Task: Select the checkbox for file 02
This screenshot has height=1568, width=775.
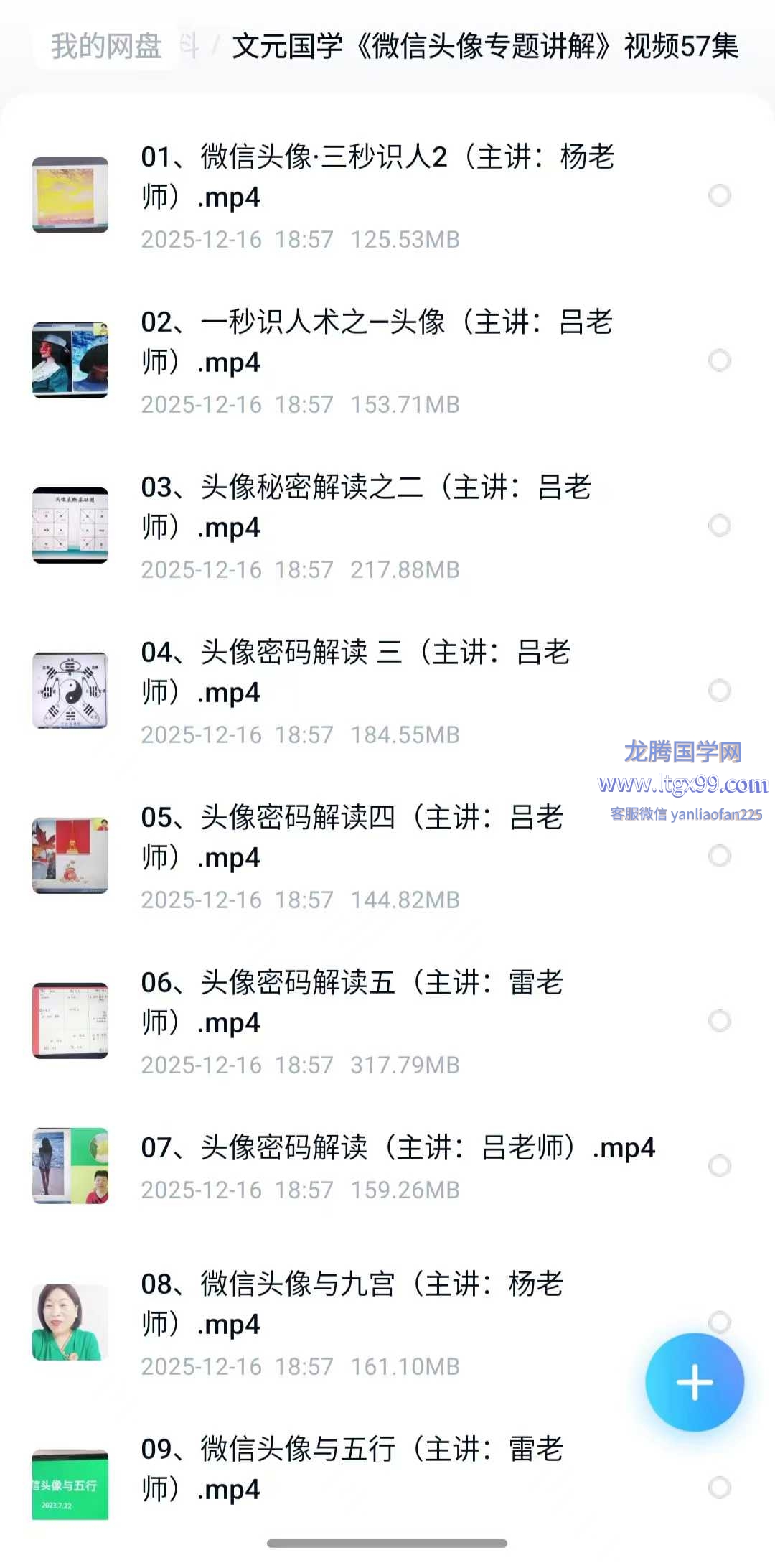Action: 719,360
